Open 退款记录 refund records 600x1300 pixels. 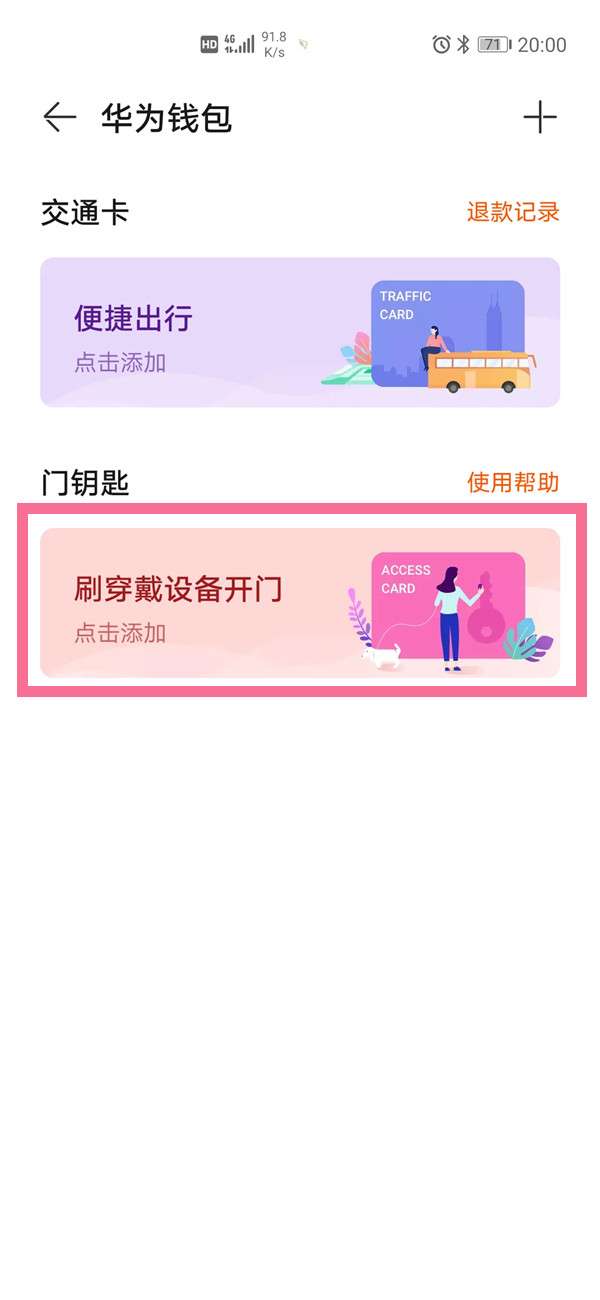pyautogui.click(x=513, y=212)
